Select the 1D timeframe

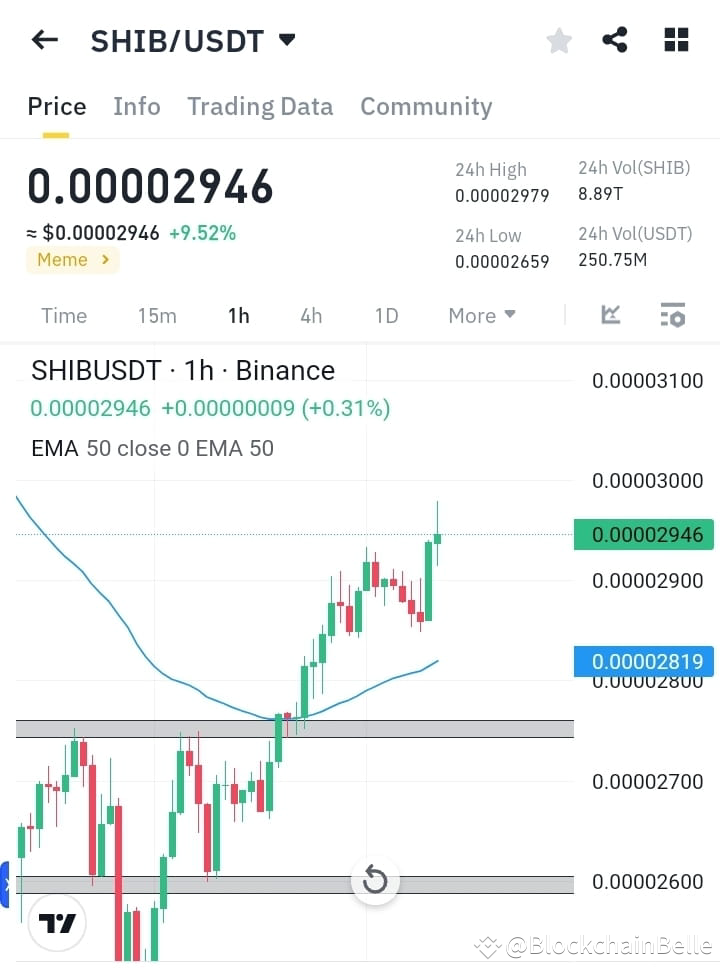(387, 315)
